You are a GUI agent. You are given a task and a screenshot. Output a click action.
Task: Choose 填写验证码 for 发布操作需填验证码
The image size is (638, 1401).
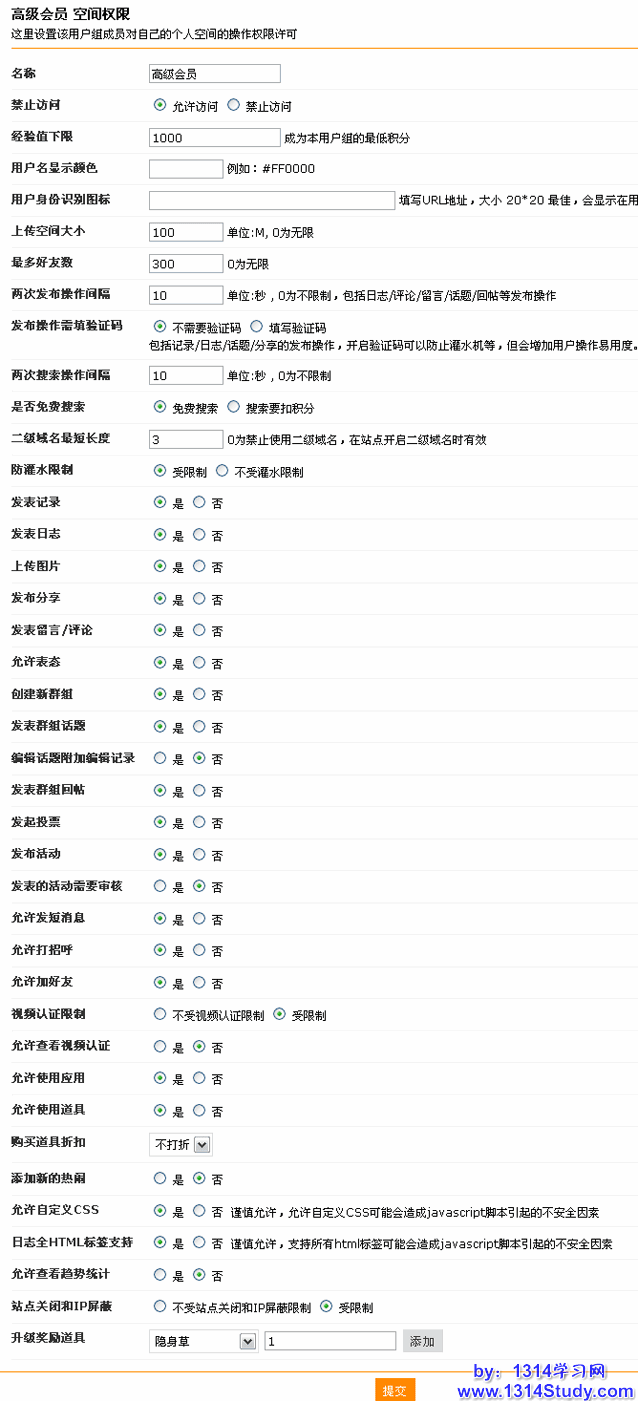click(x=257, y=326)
